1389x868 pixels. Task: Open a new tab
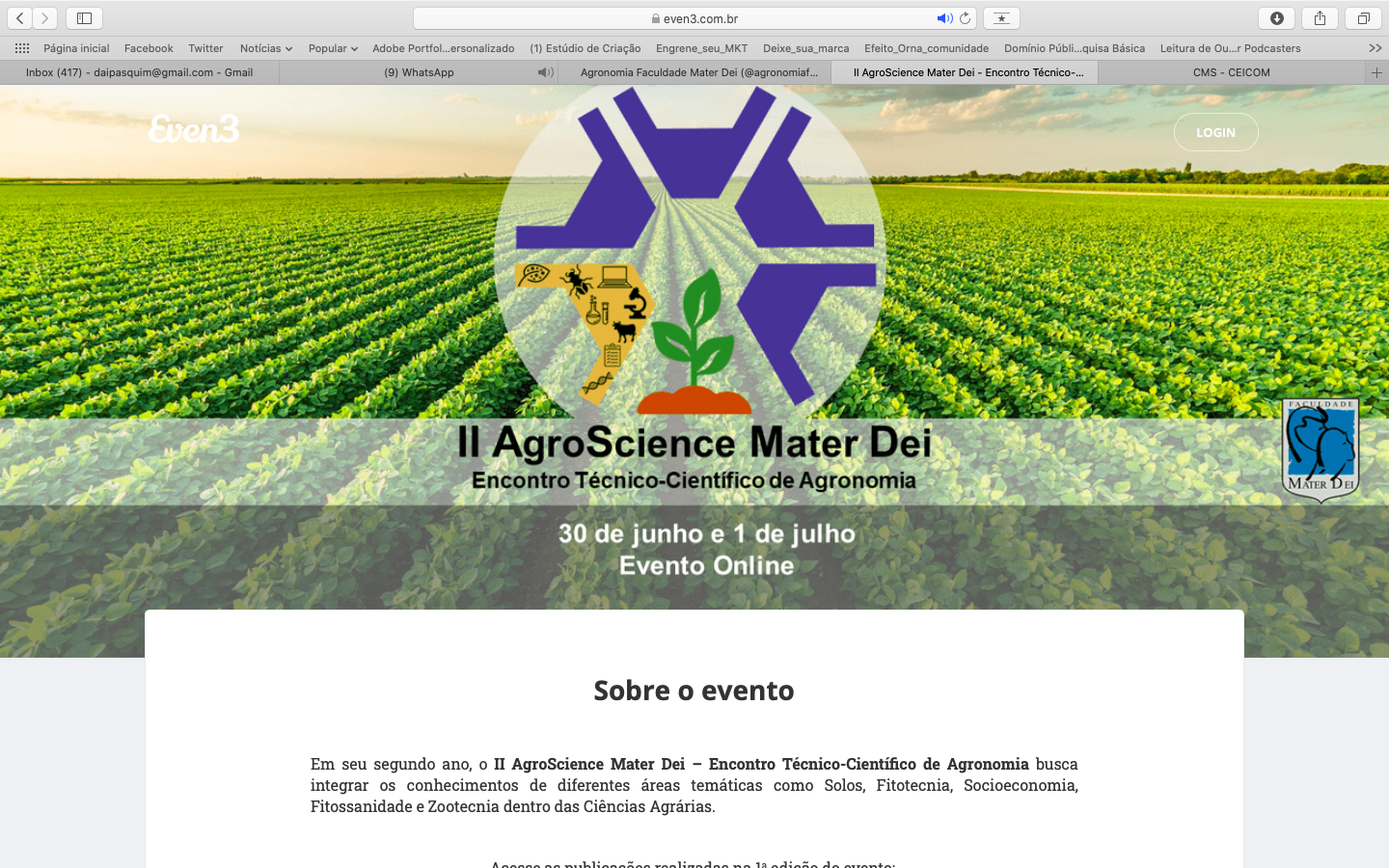pos(1376,72)
